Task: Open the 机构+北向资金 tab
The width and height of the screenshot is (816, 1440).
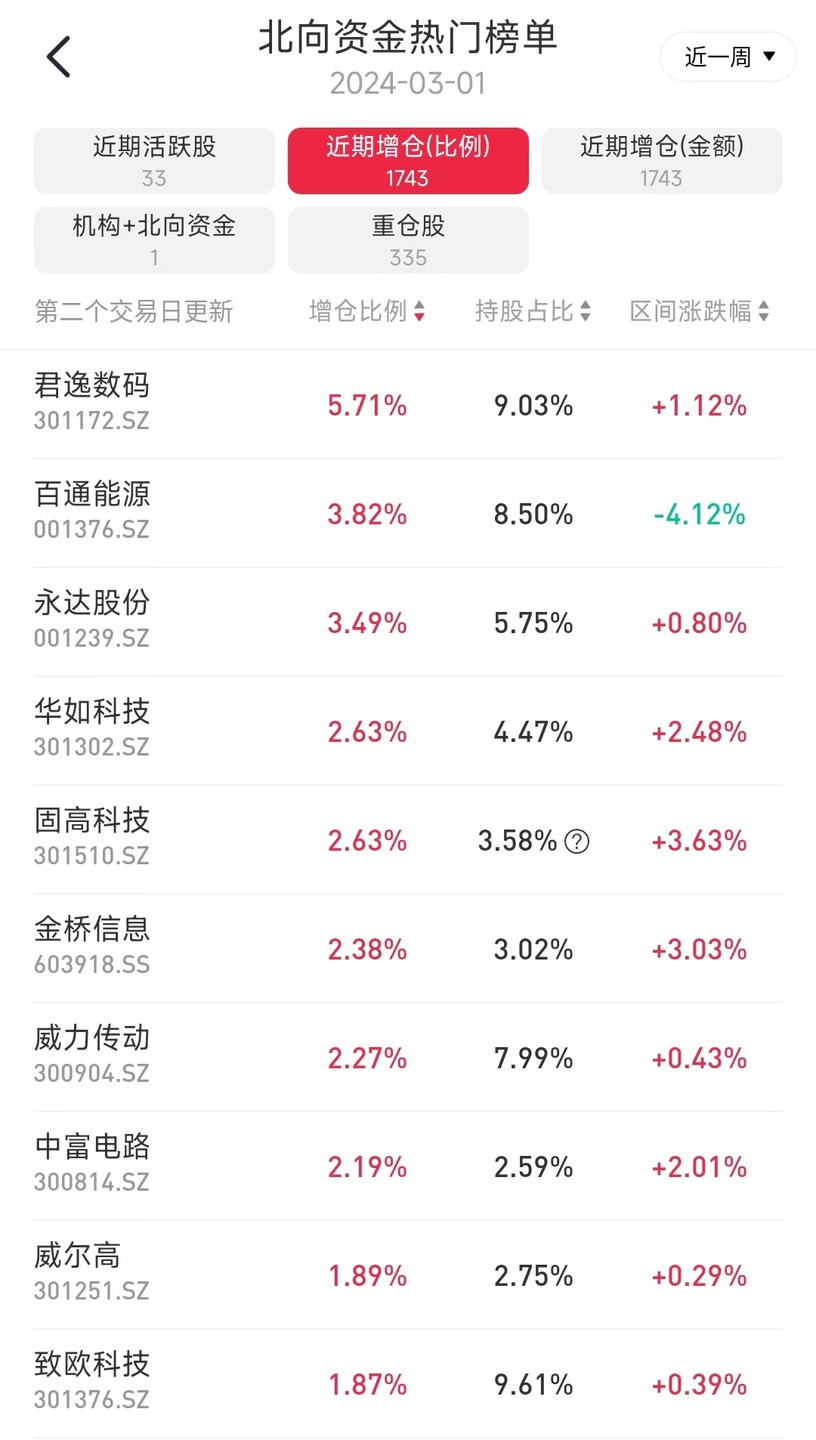Action: pos(154,240)
